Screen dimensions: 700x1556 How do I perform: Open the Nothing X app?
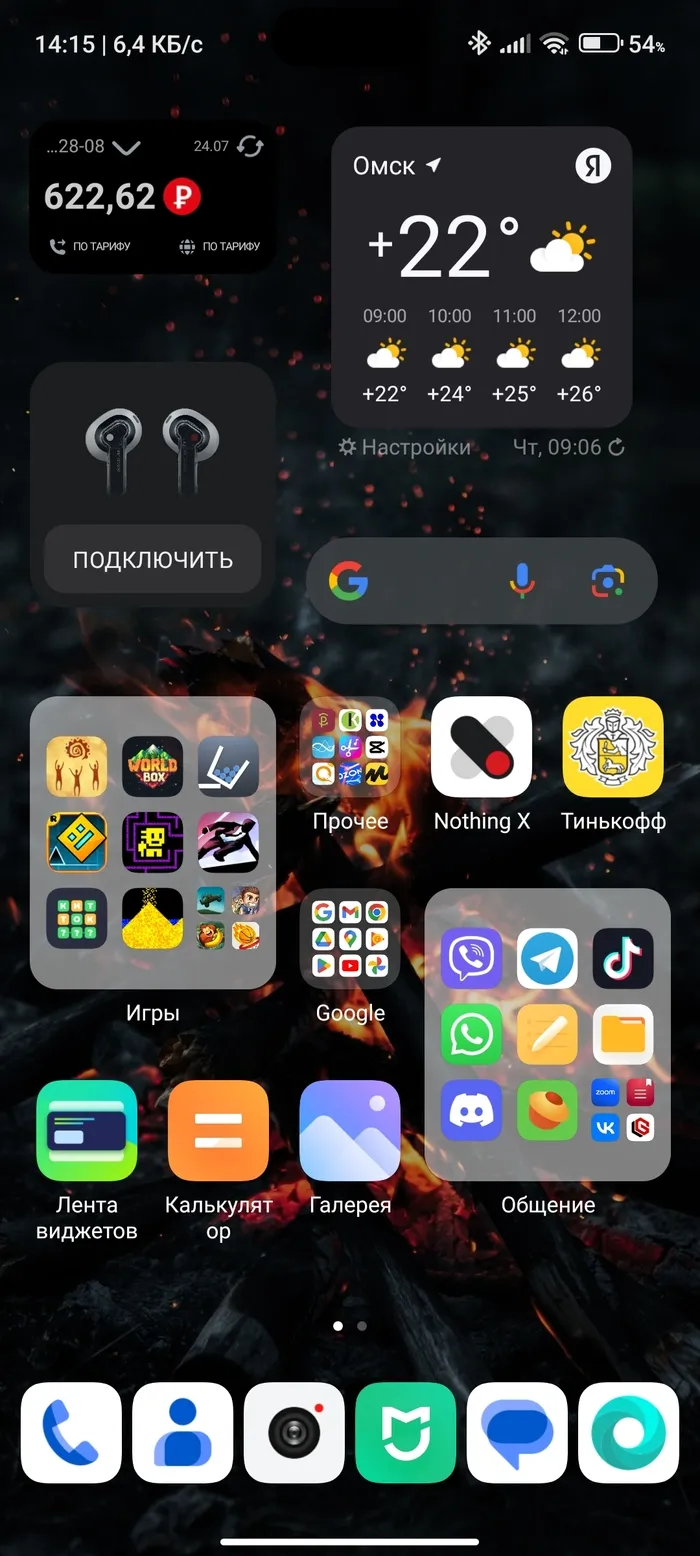tap(481, 747)
